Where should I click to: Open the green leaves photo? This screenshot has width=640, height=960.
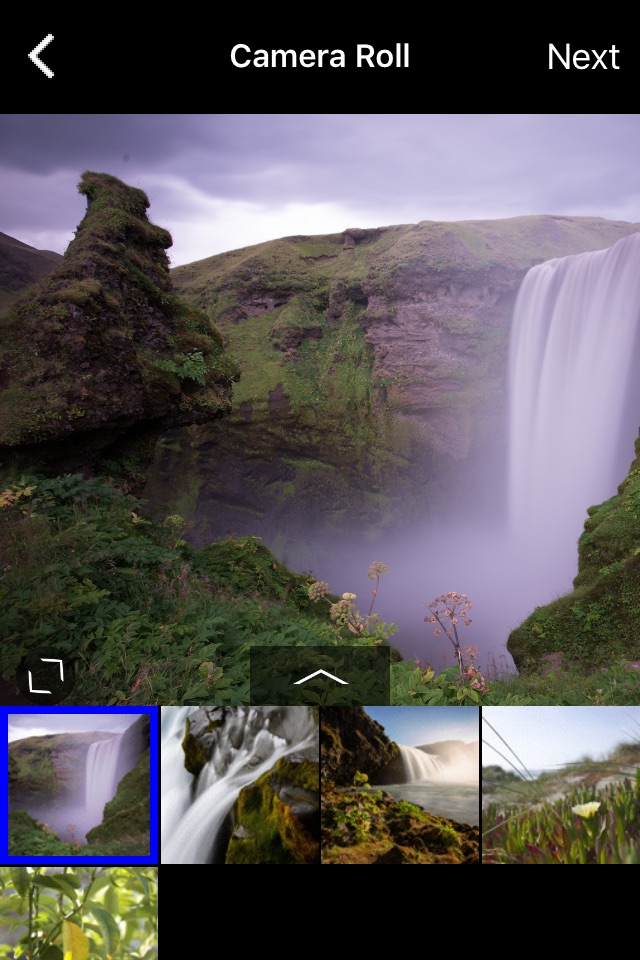(79, 913)
